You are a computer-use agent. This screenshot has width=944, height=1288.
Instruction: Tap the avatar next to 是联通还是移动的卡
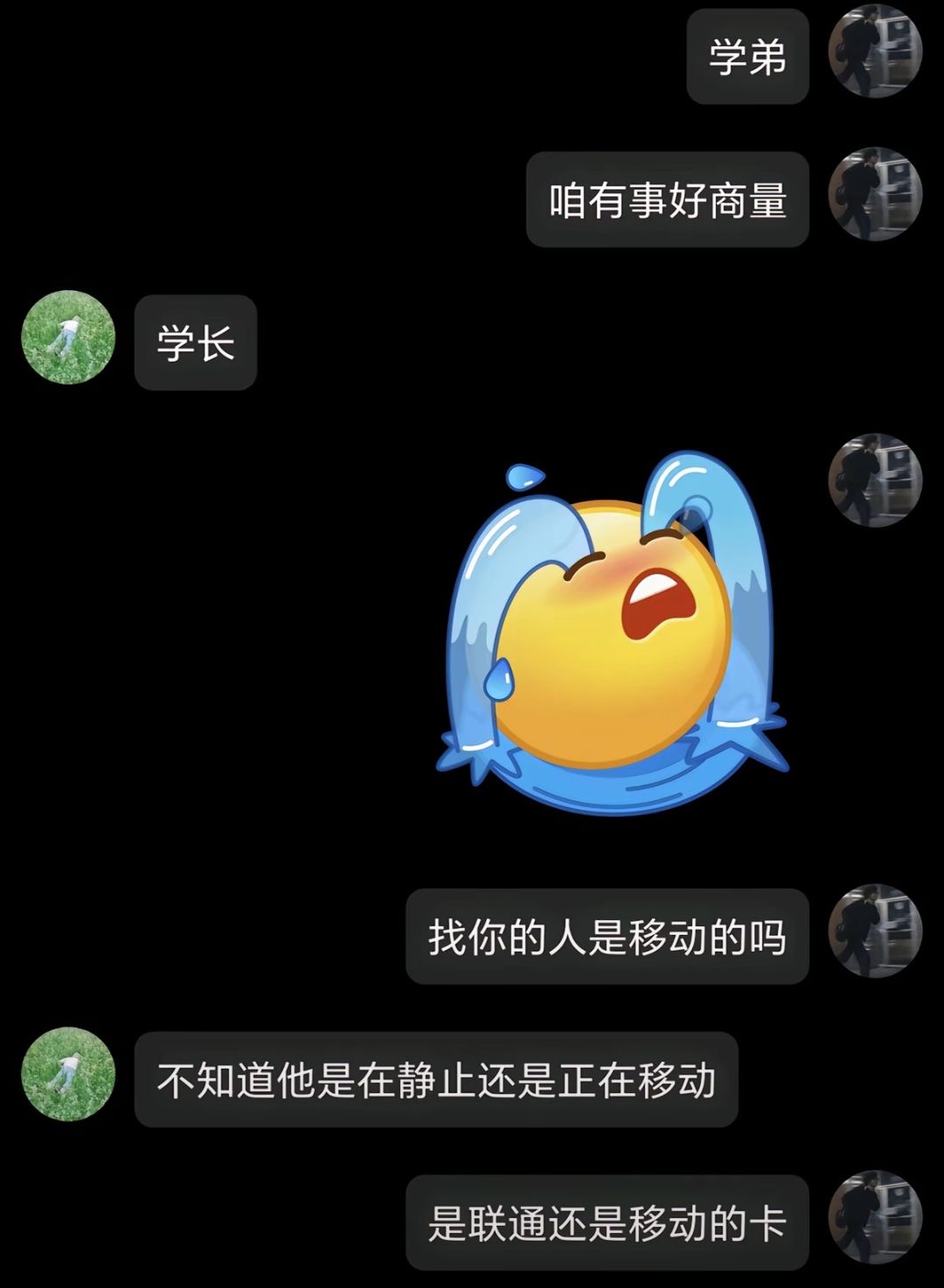pos(875,1217)
